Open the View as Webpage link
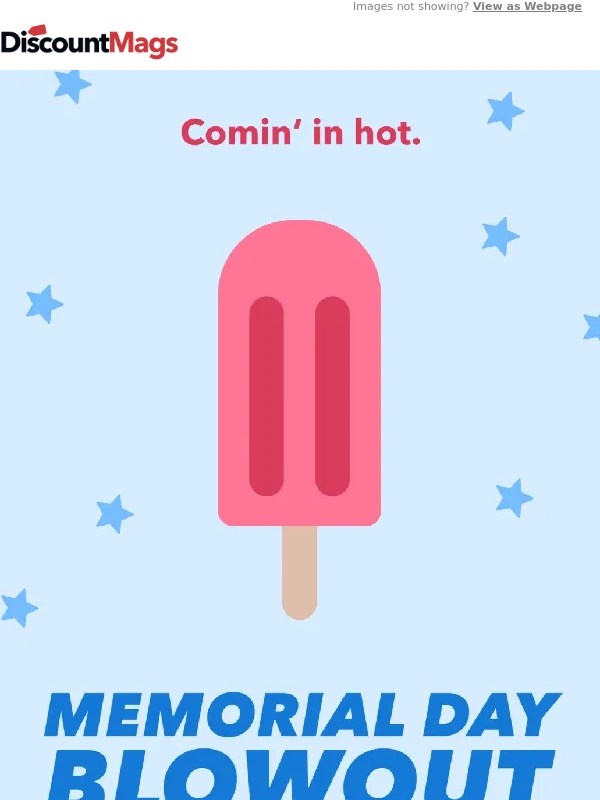 point(526,6)
